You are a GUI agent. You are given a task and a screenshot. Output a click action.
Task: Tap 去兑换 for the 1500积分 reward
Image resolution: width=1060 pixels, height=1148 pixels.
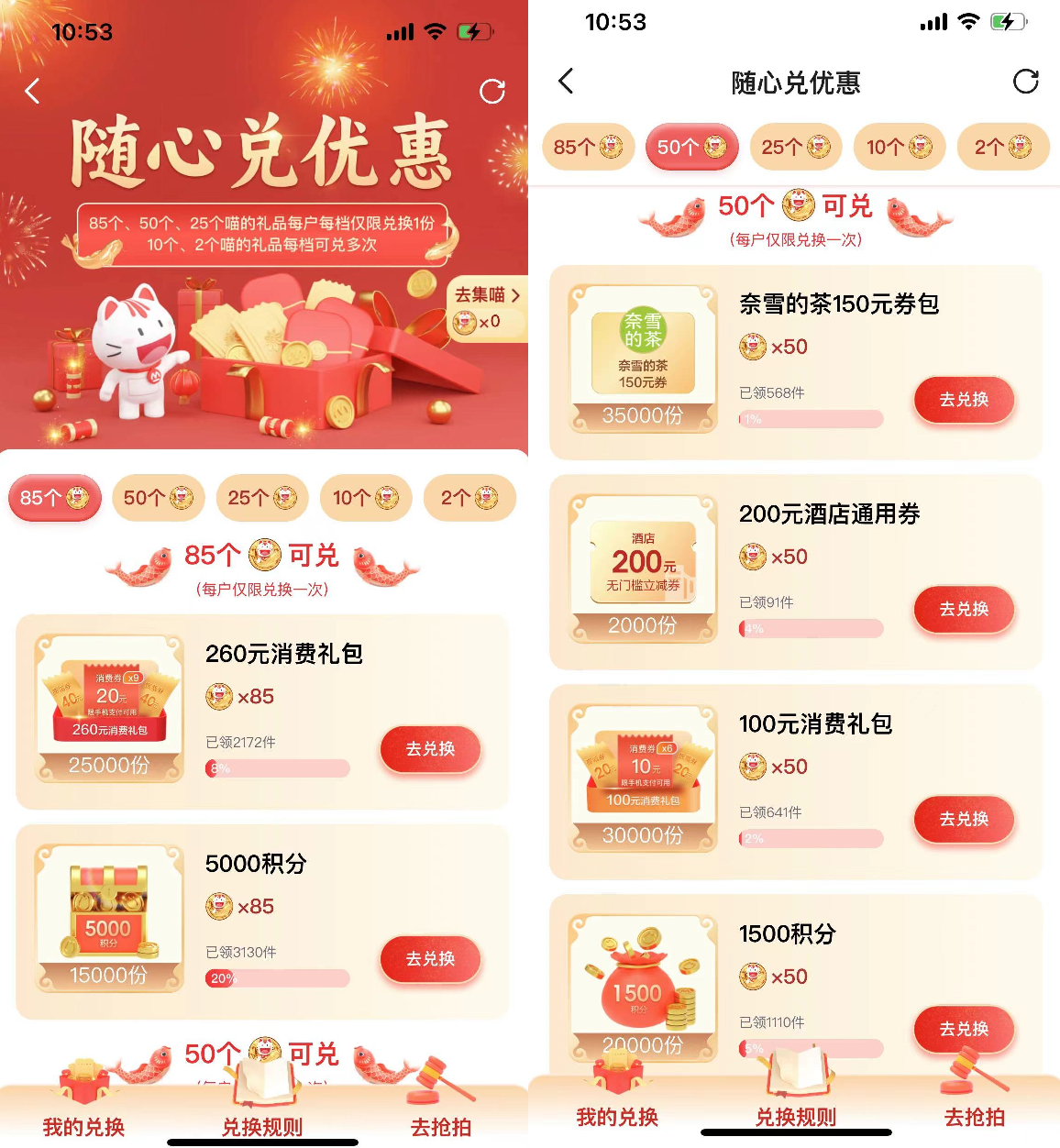click(x=964, y=1030)
